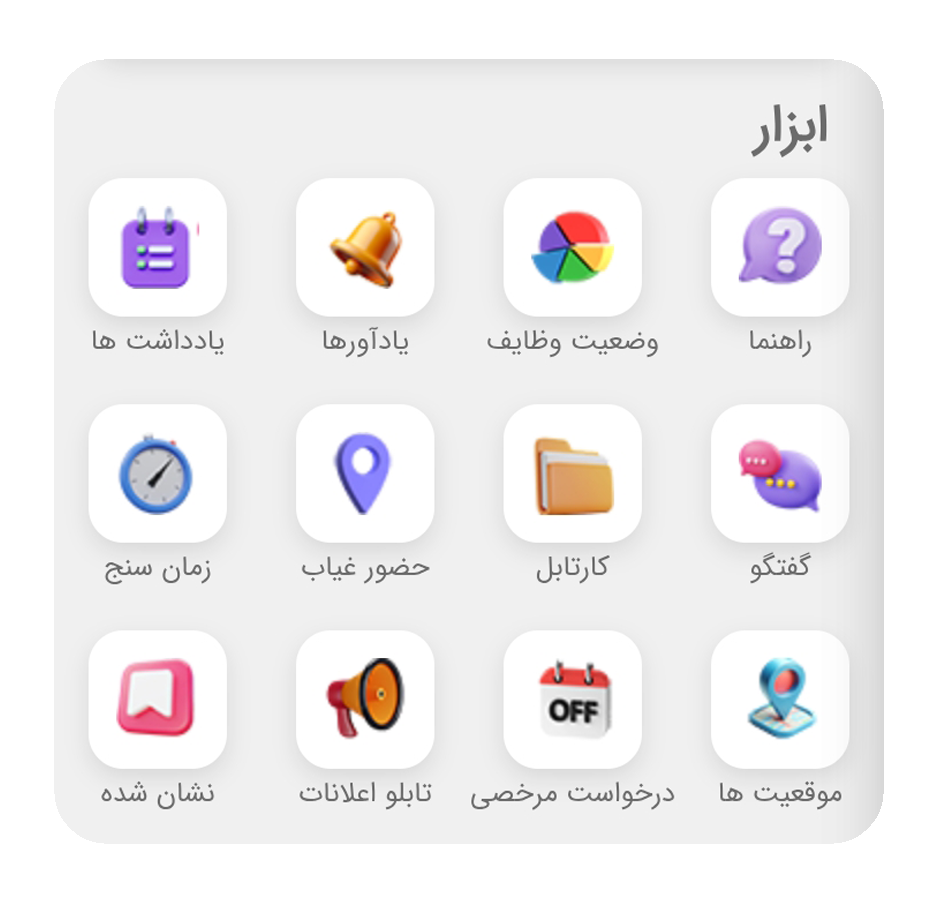Open وضعیت وظایف task status
This screenshot has height=902, width=938.
pos(572,247)
